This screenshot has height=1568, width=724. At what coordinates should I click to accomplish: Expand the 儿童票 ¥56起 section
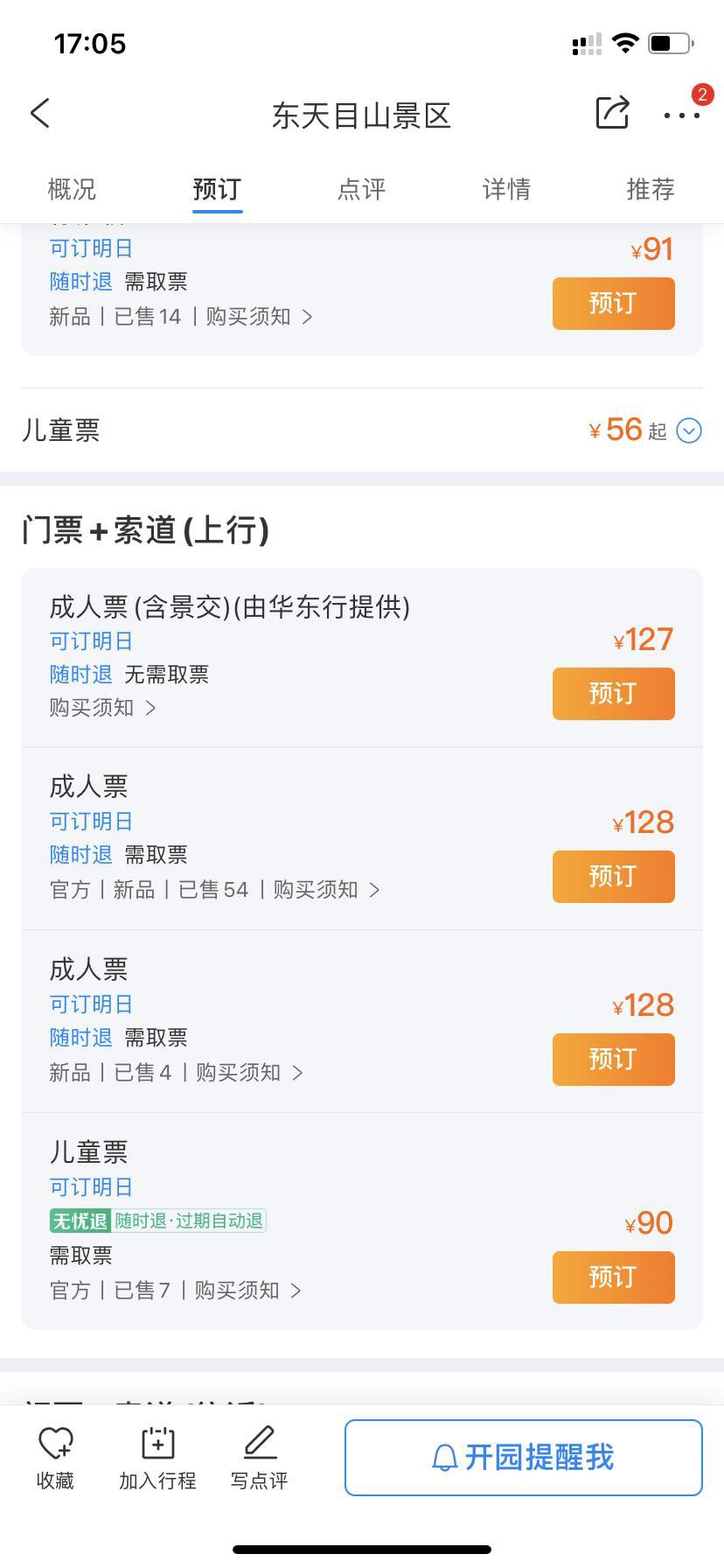[x=689, y=430]
